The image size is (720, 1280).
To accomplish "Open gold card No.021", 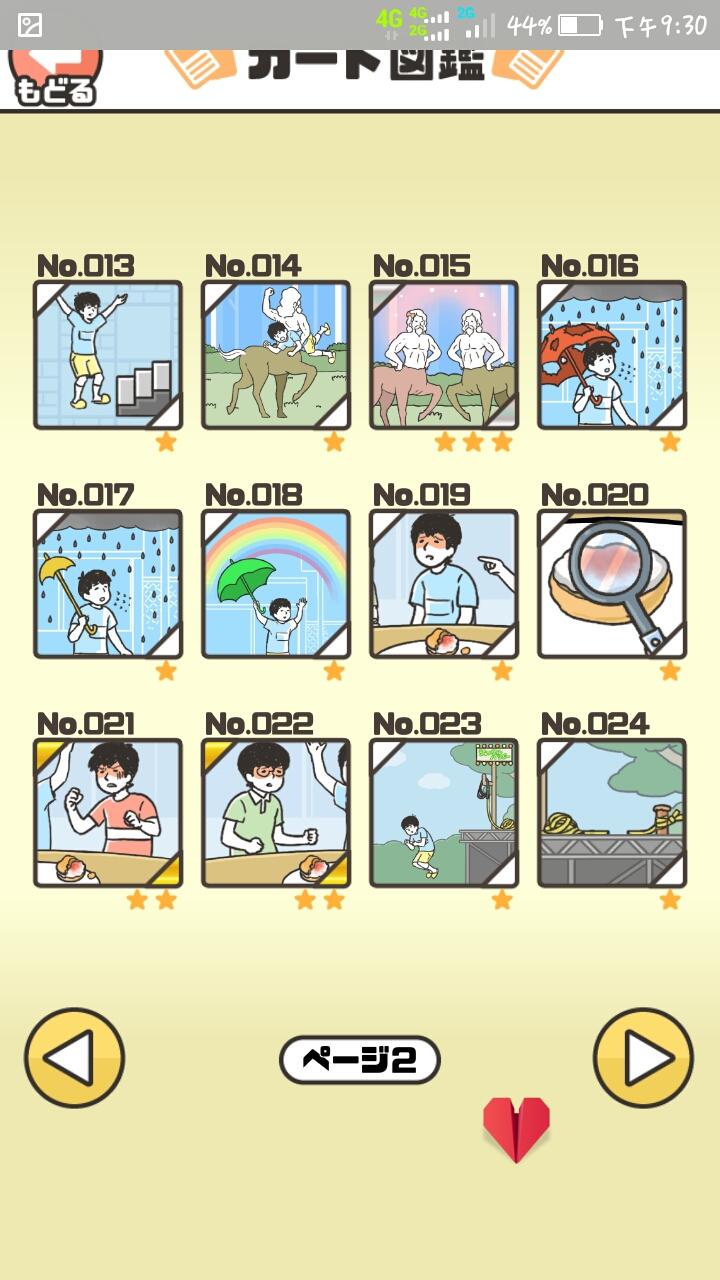I will coord(108,813).
